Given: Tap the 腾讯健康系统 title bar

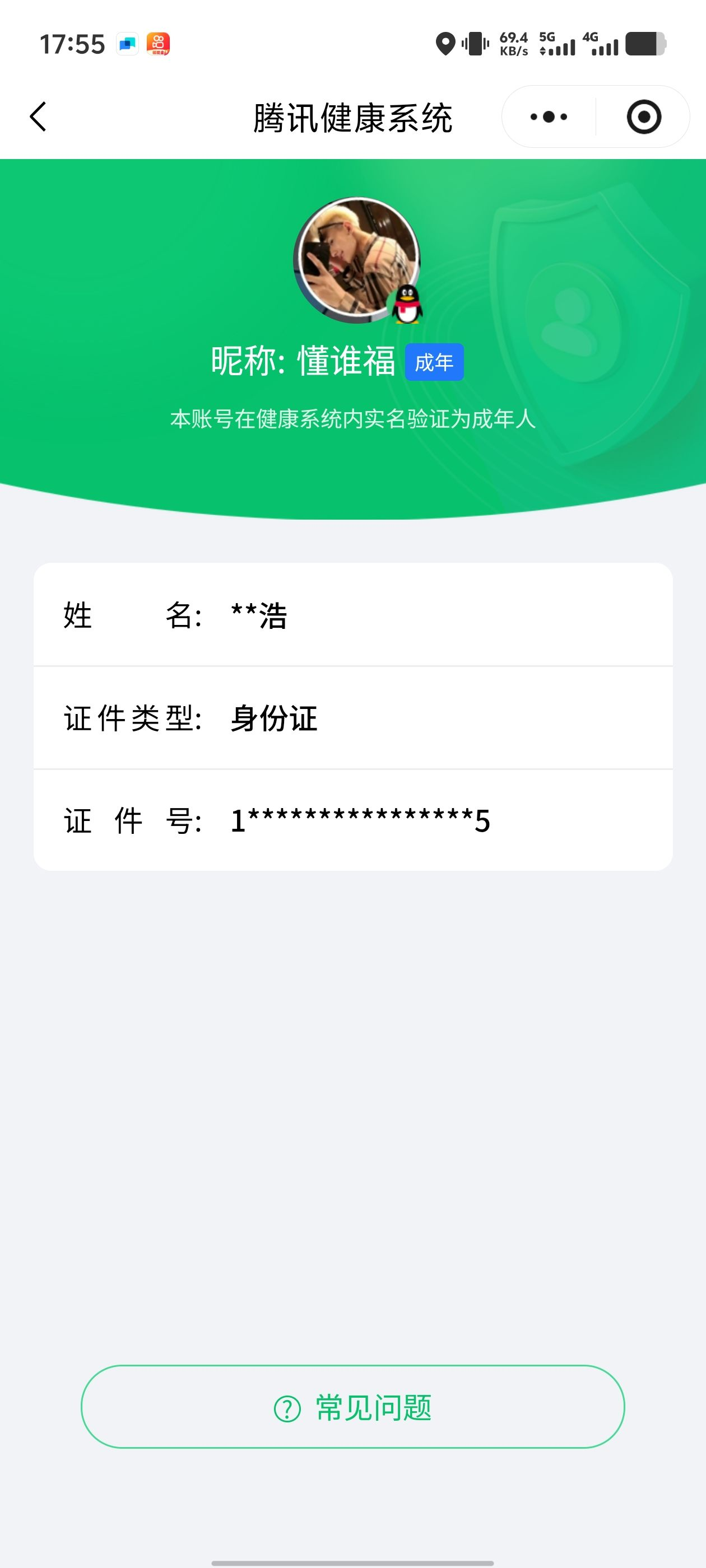Looking at the screenshot, I should (354, 117).
